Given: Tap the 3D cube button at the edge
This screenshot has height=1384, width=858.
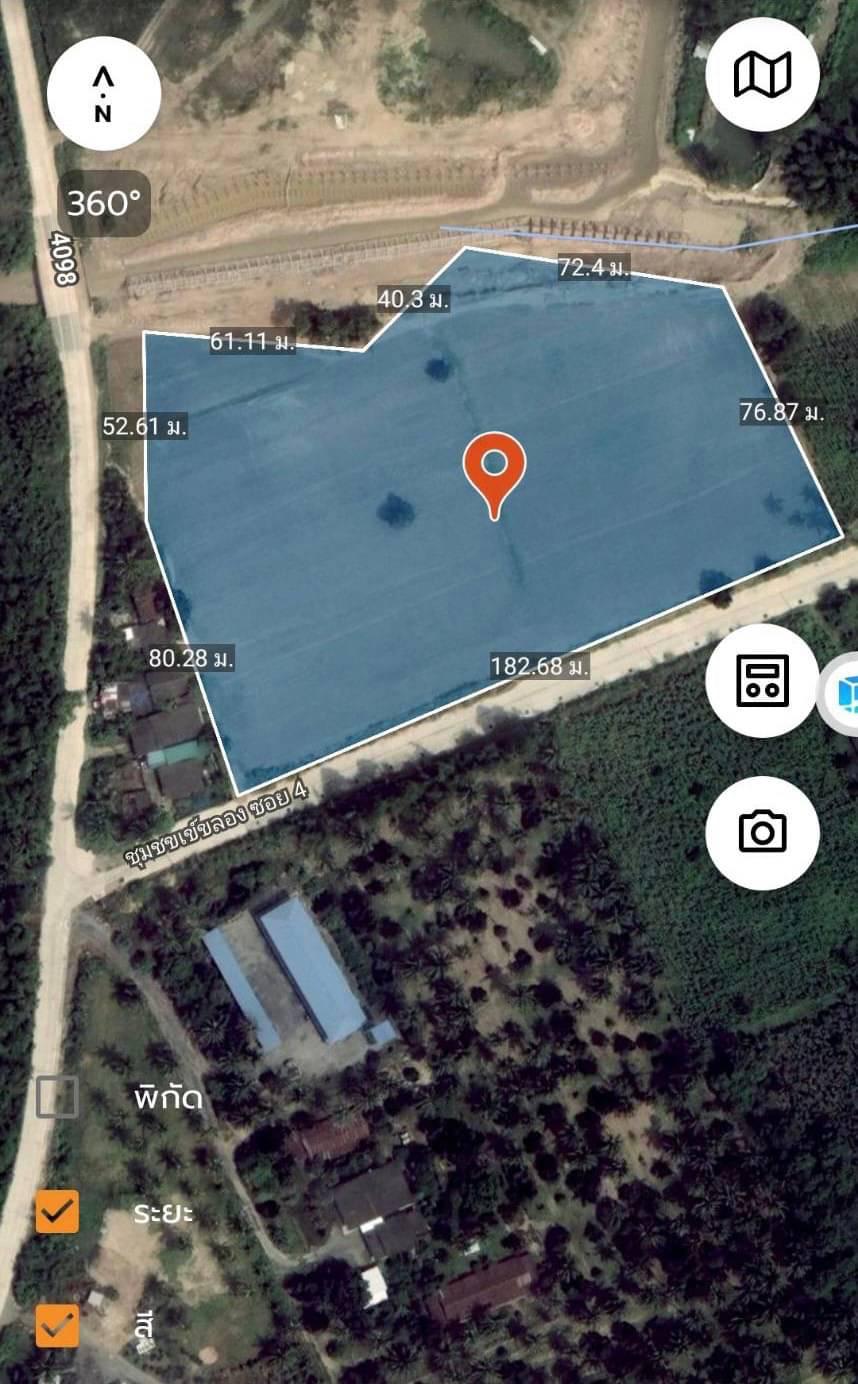Looking at the screenshot, I should (840, 692).
